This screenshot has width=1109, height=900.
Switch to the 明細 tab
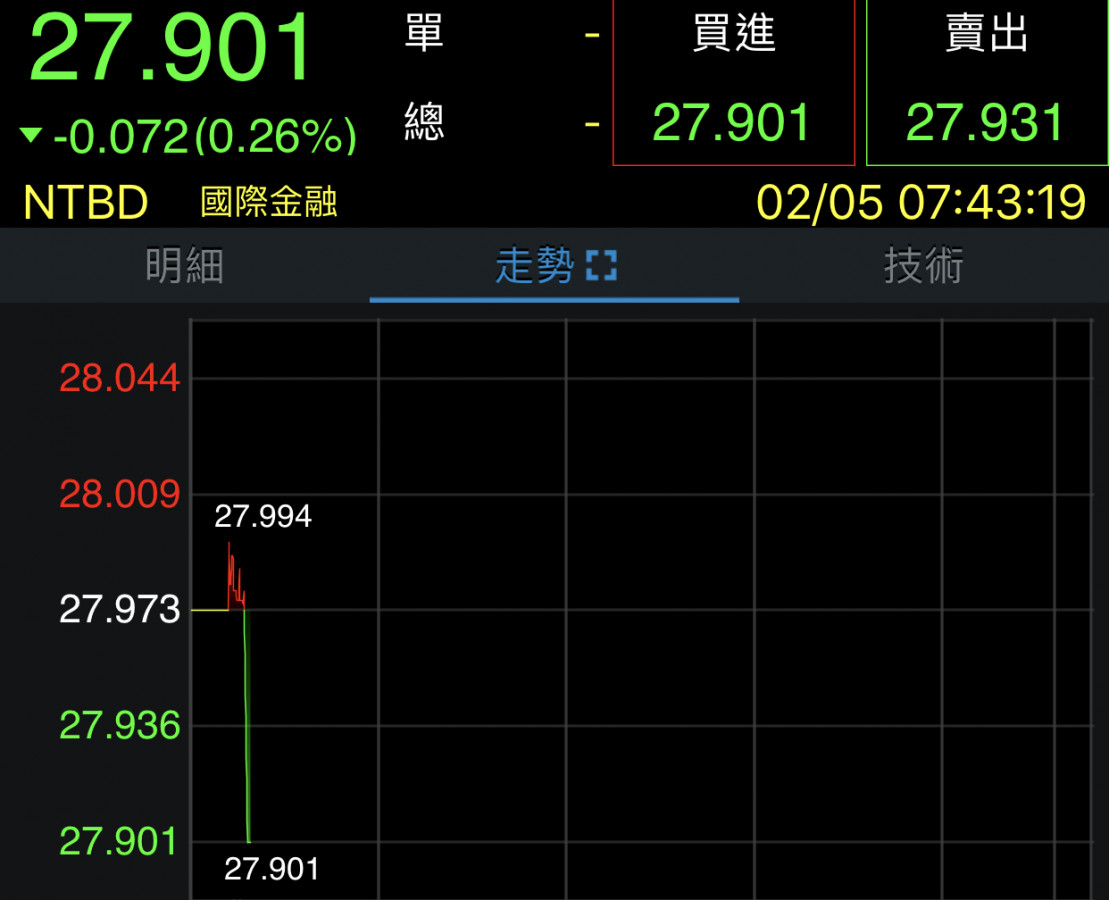click(x=184, y=267)
